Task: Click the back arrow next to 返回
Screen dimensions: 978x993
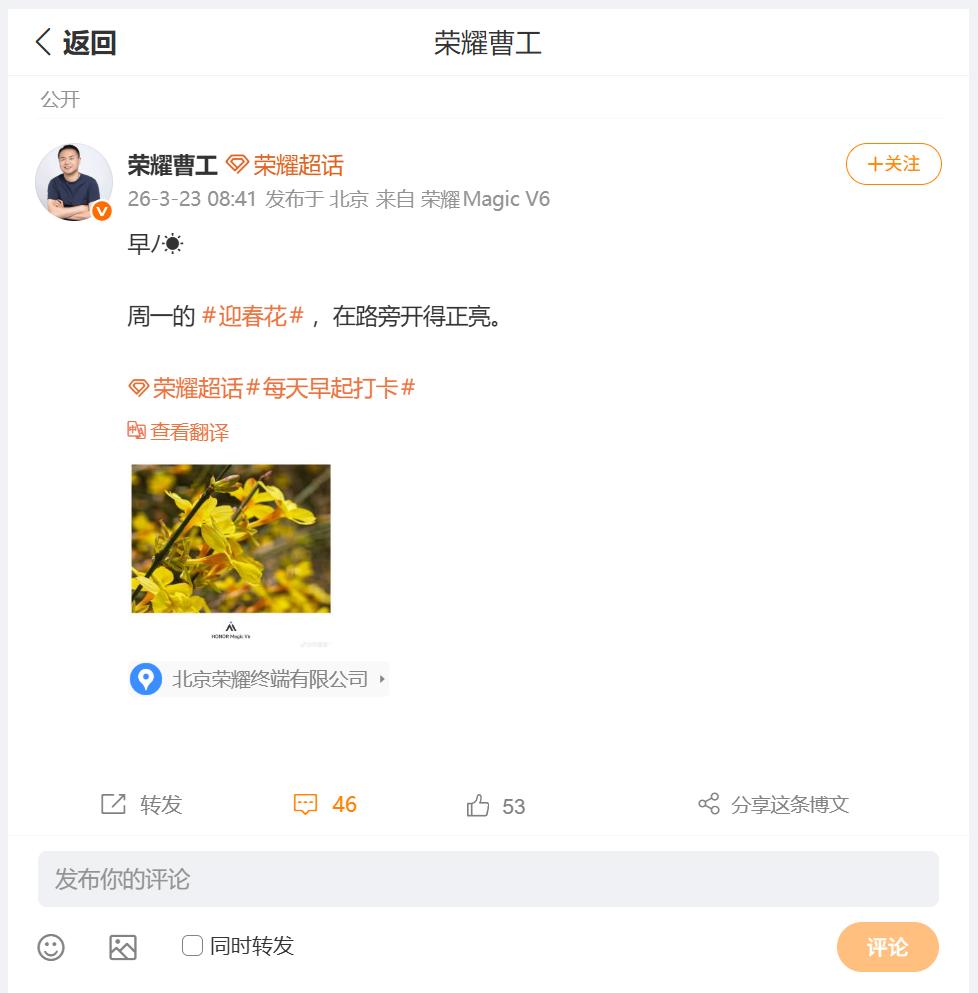Action: [x=41, y=42]
